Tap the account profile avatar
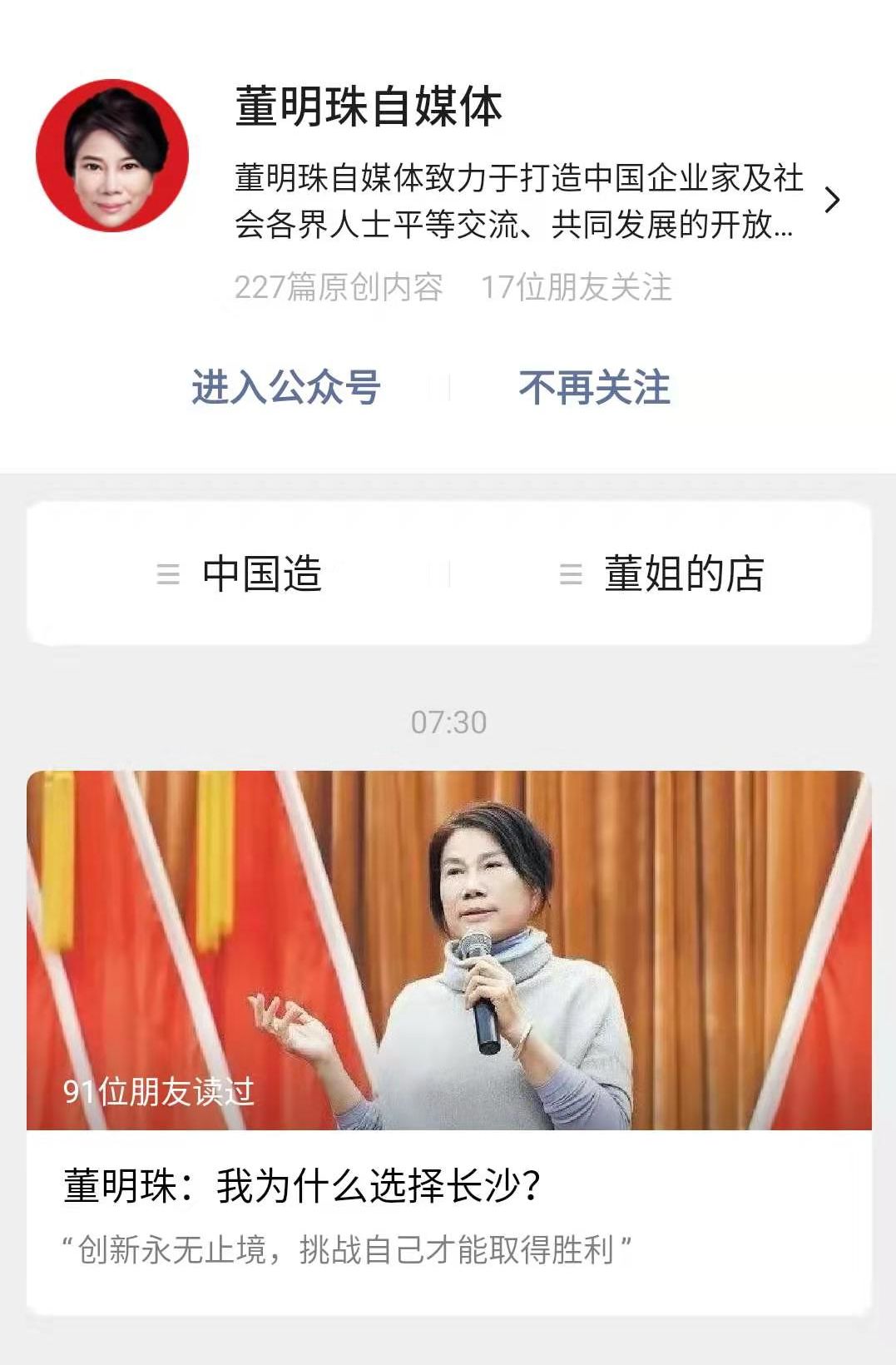 point(112,156)
